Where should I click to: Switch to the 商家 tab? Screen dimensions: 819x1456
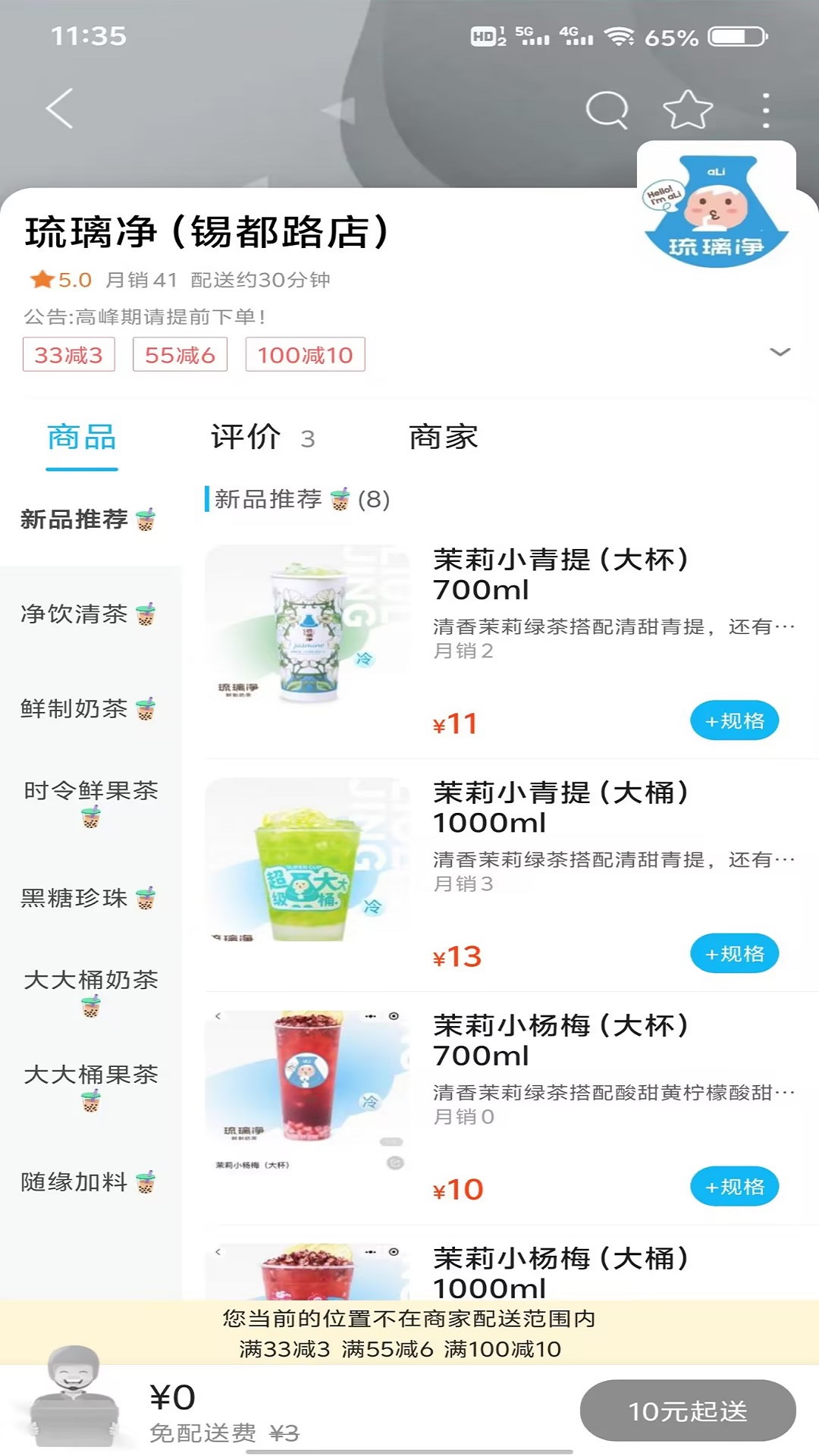pos(443,438)
